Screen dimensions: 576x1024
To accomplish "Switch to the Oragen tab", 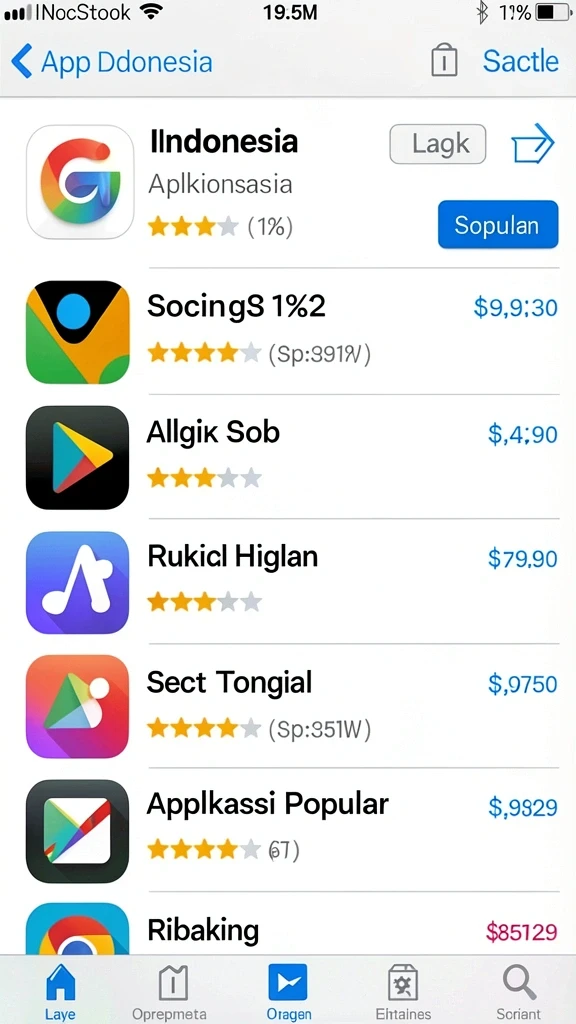I will click(x=288, y=990).
